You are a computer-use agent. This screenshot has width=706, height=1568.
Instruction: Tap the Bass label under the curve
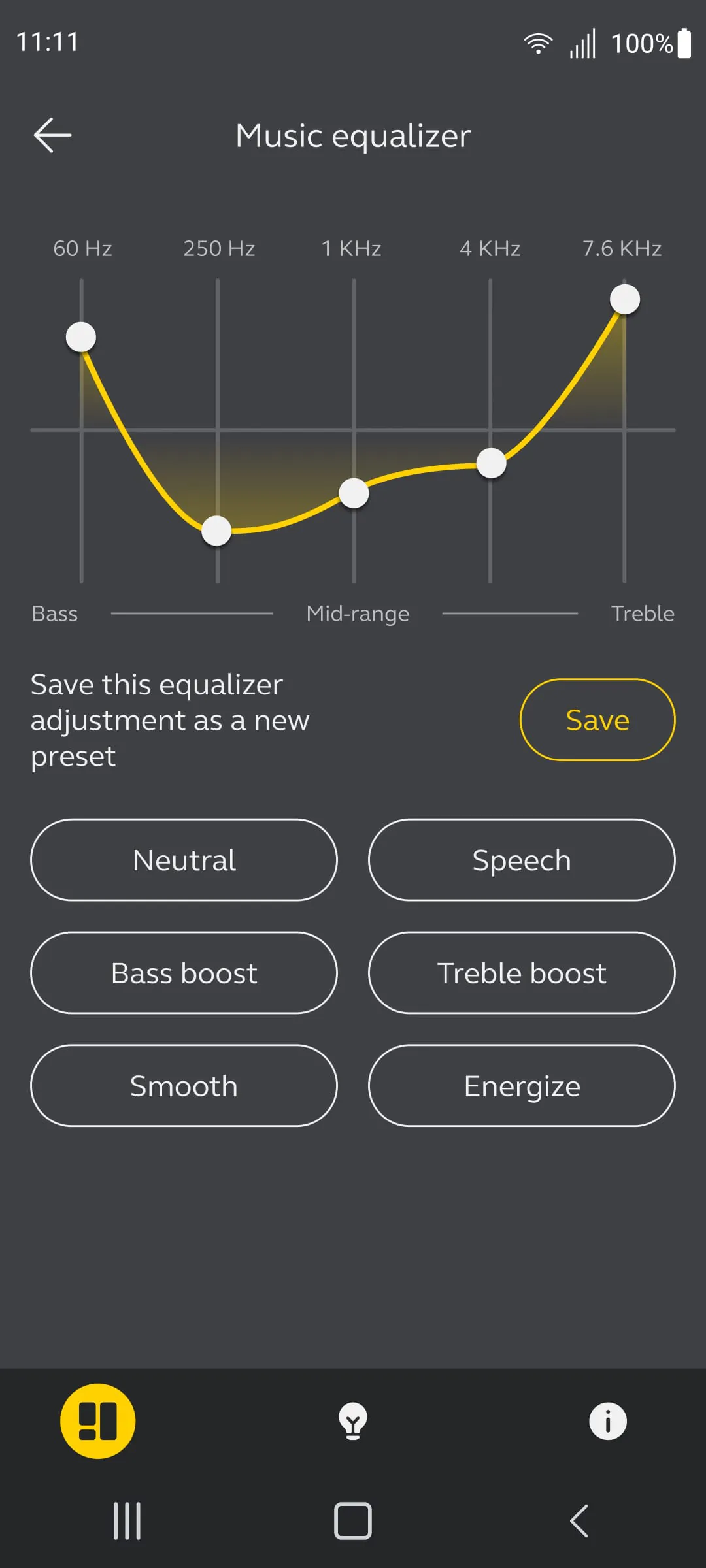coord(55,613)
